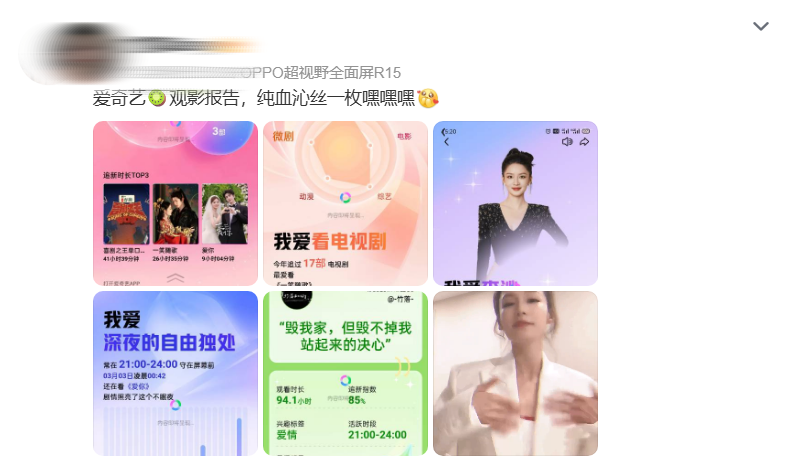Open the green 观看时长 94.1小时 image

(x=345, y=373)
